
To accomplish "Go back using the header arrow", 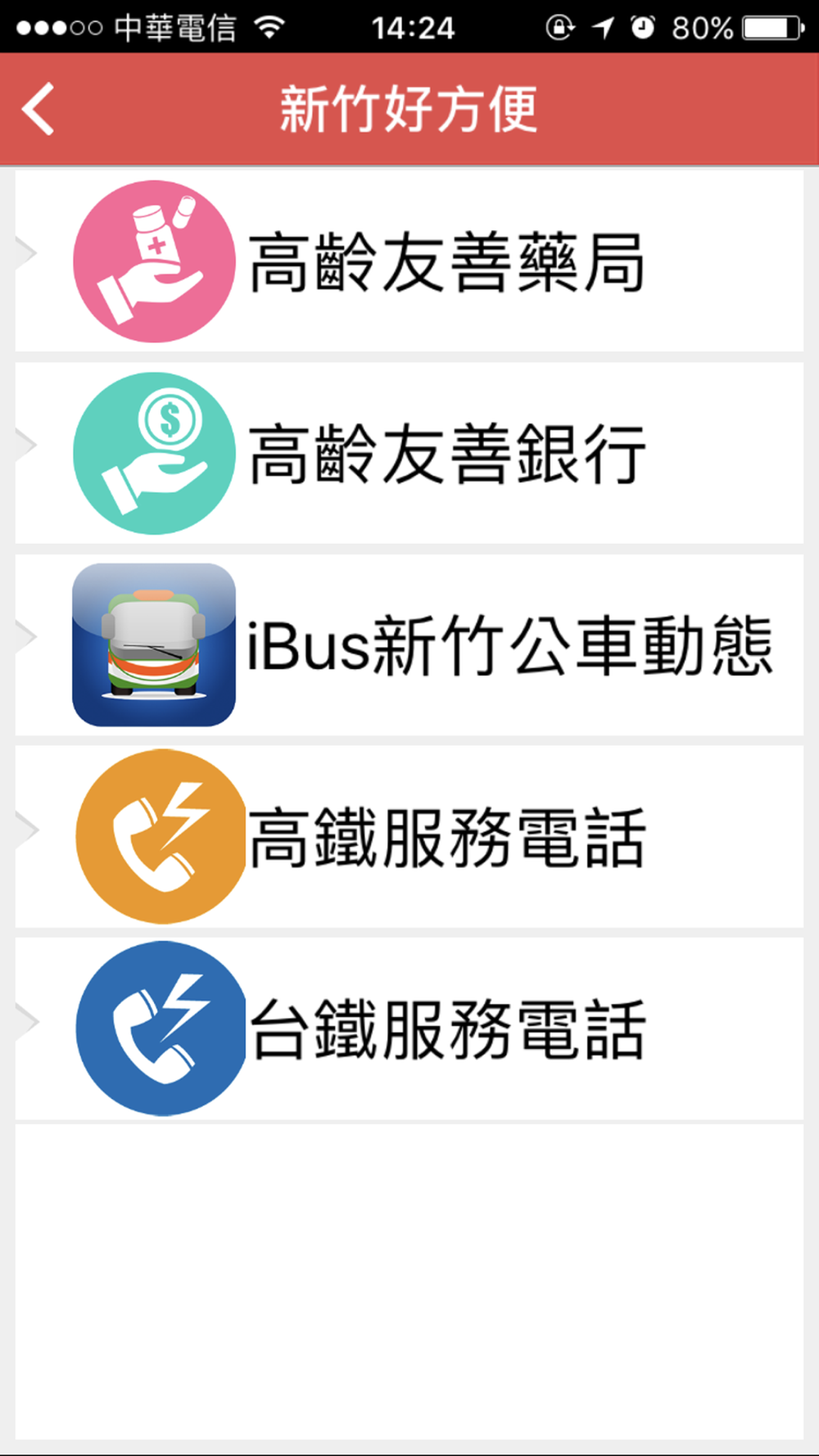I will [38, 109].
